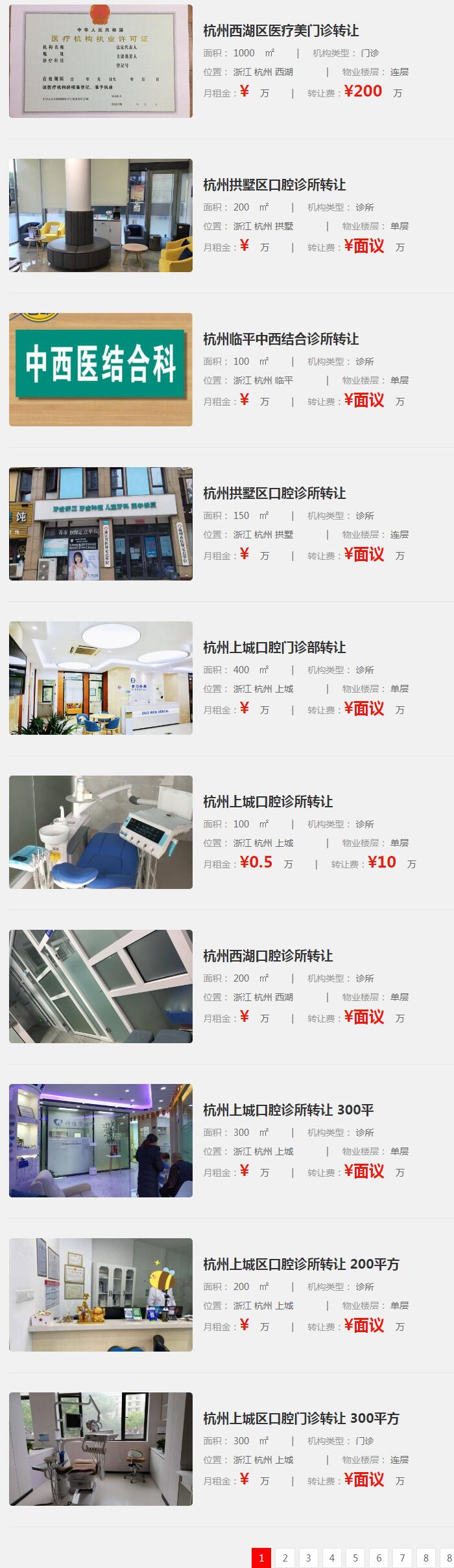Open 杭州上城区口腔门诊转让 300平方 listing

pyautogui.click(x=301, y=1418)
